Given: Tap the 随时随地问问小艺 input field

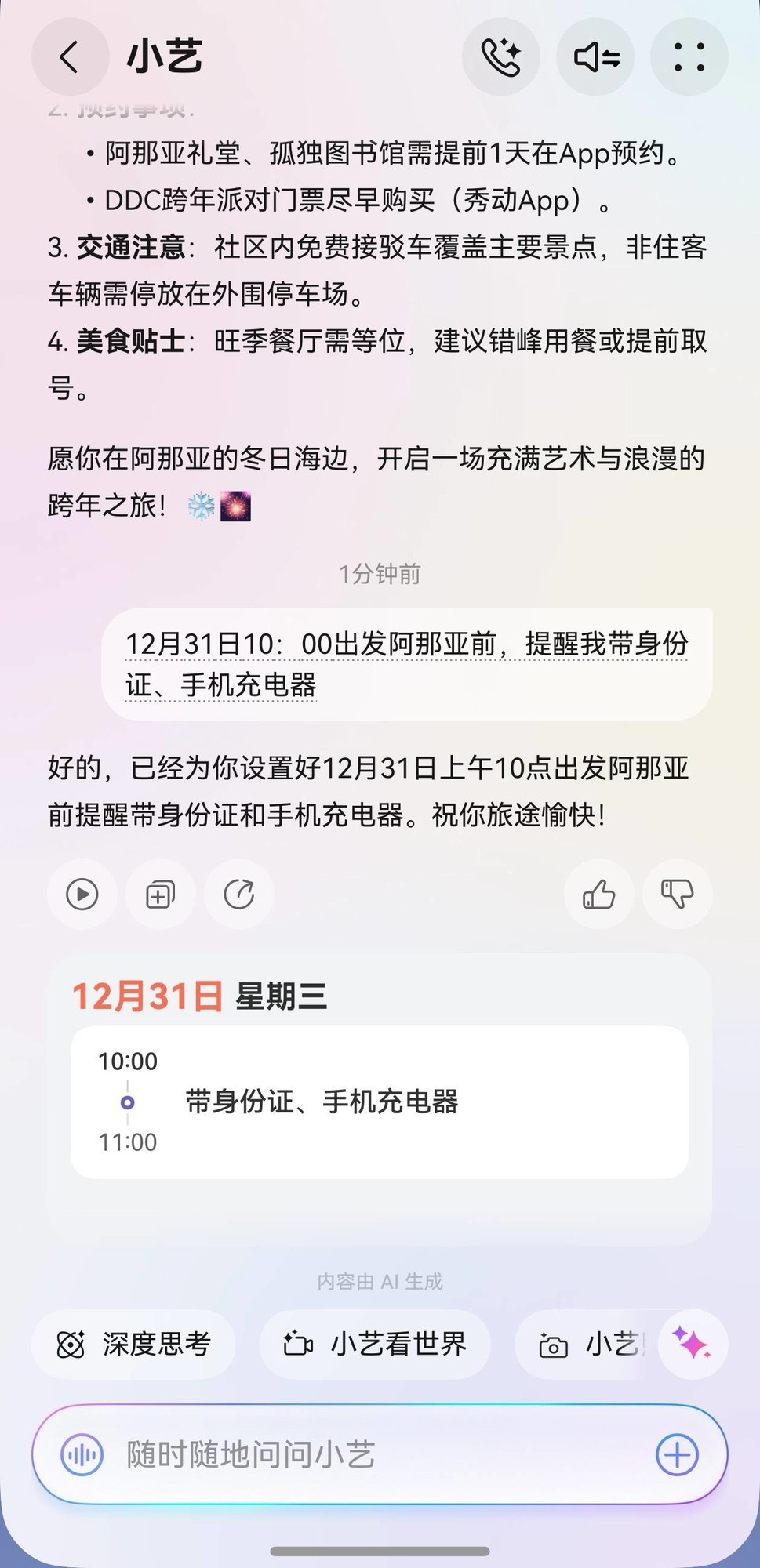Looking at the screenshot, I should (314, 1454).
